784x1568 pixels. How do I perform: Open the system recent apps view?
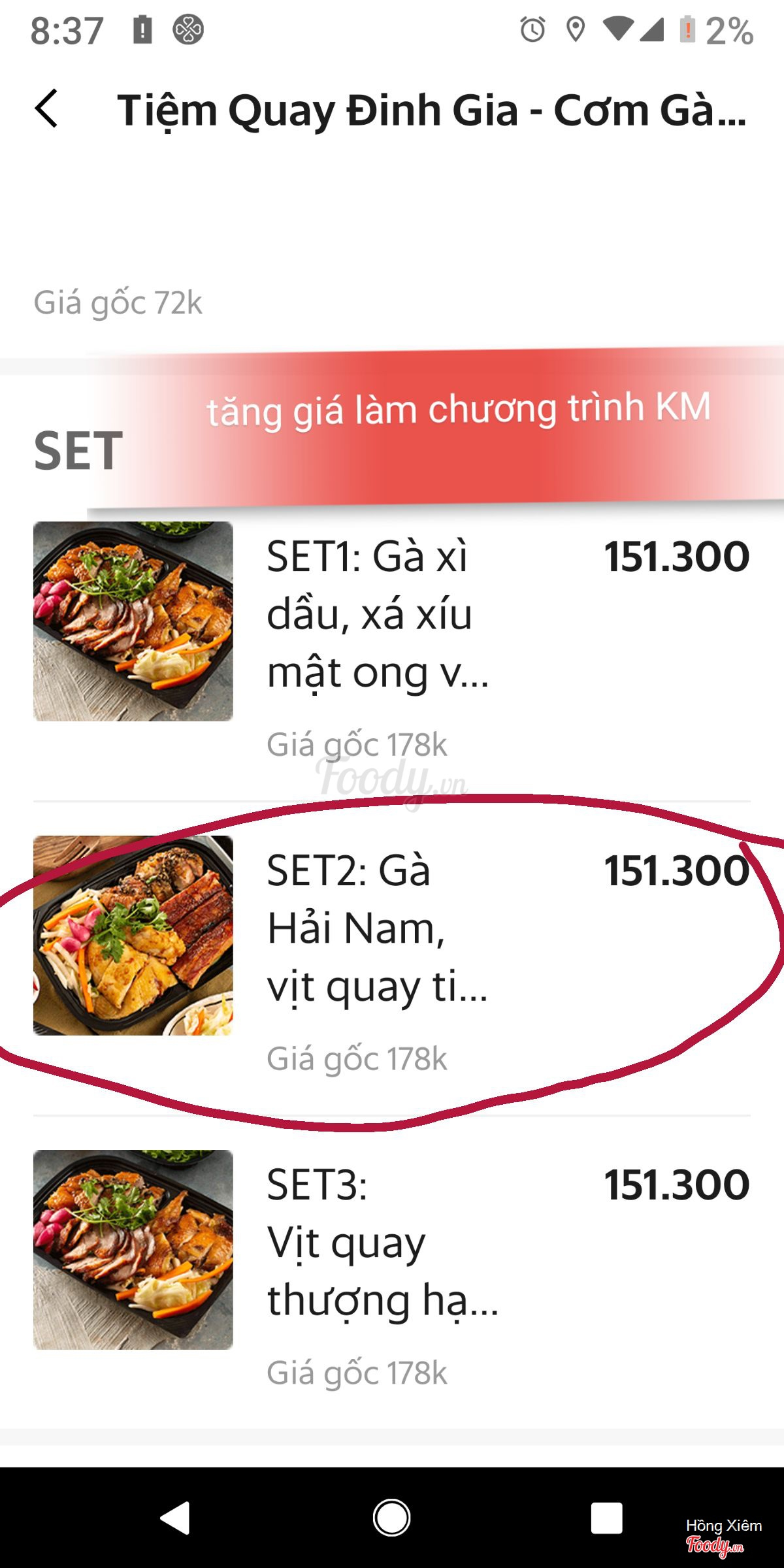click(x=606, y=1517)
